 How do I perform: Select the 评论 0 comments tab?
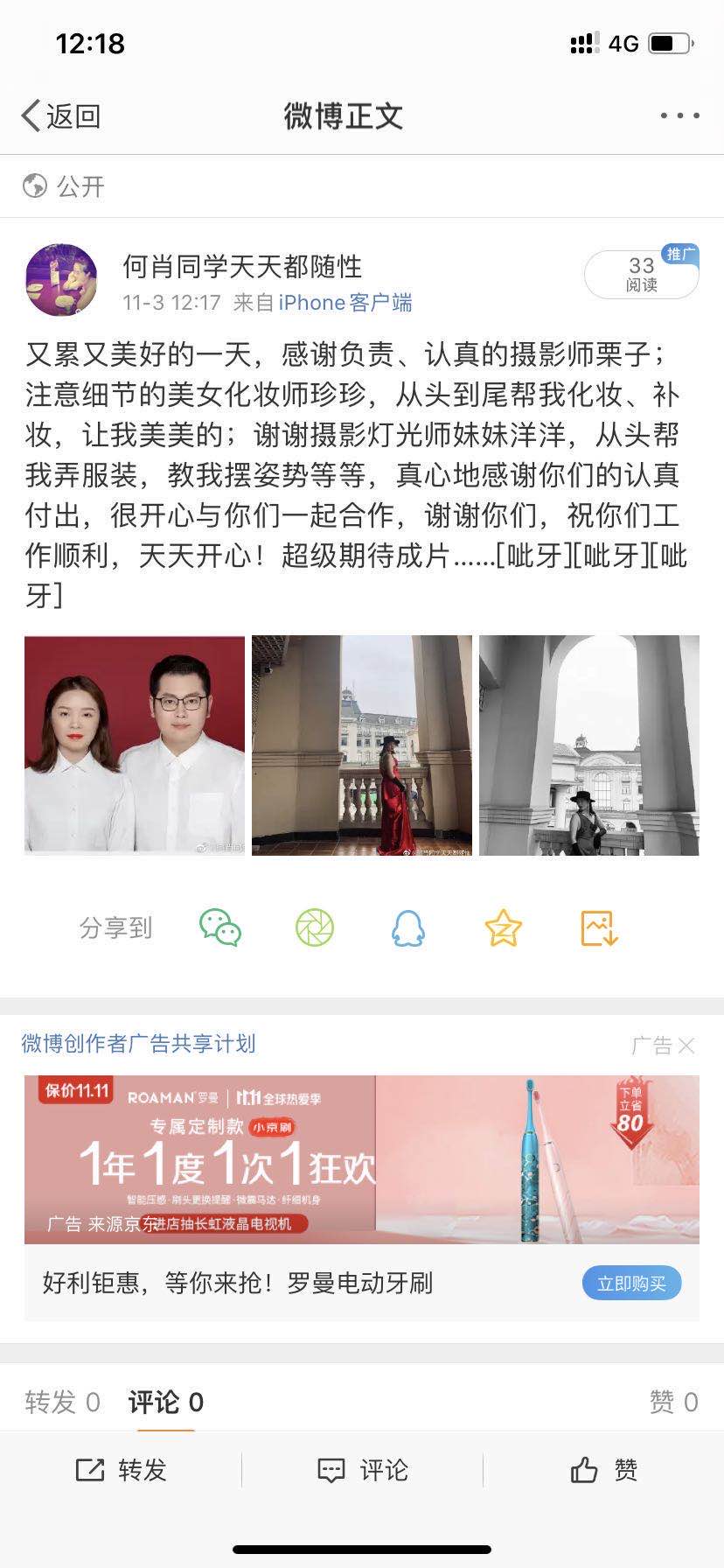click(166, 1402)
